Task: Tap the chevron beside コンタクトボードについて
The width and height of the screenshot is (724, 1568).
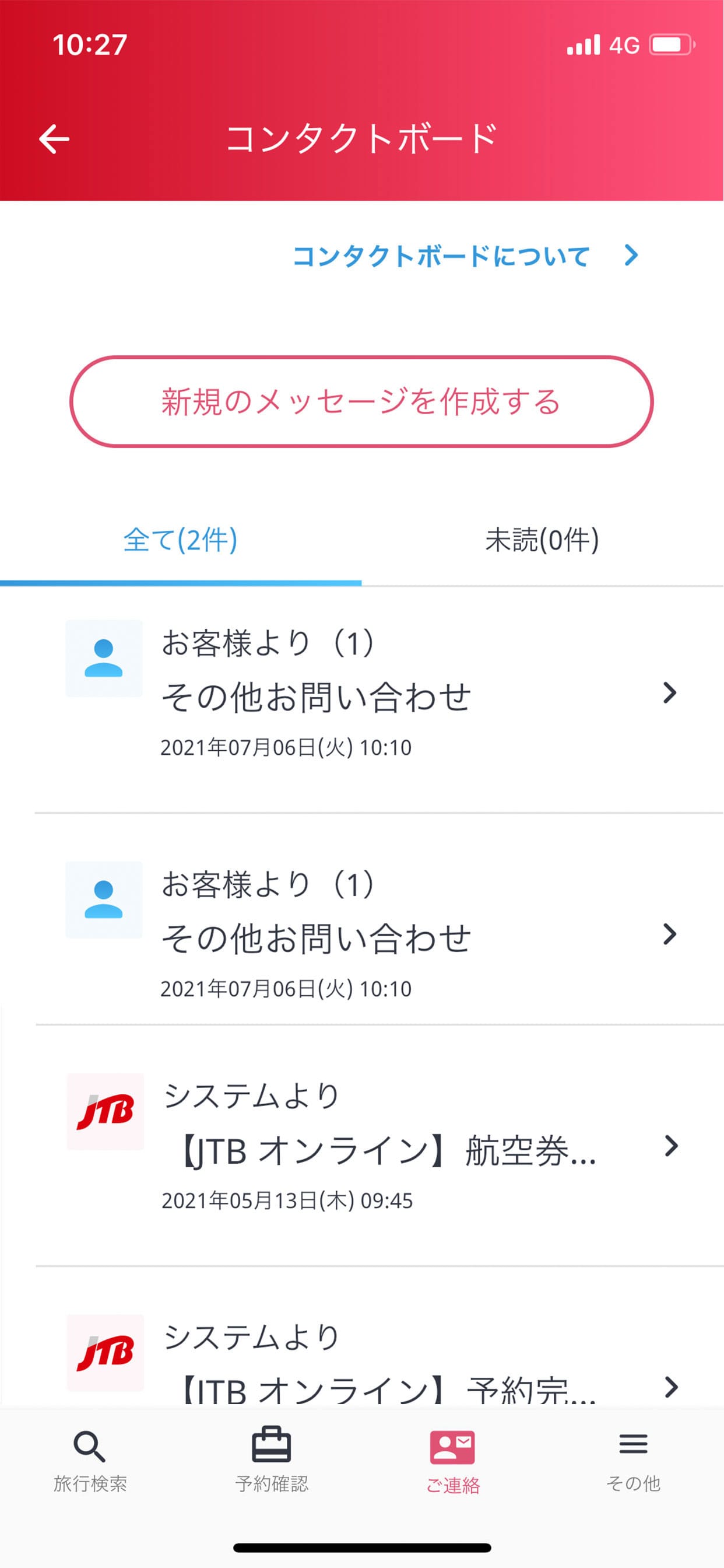Action: point(630,256)
